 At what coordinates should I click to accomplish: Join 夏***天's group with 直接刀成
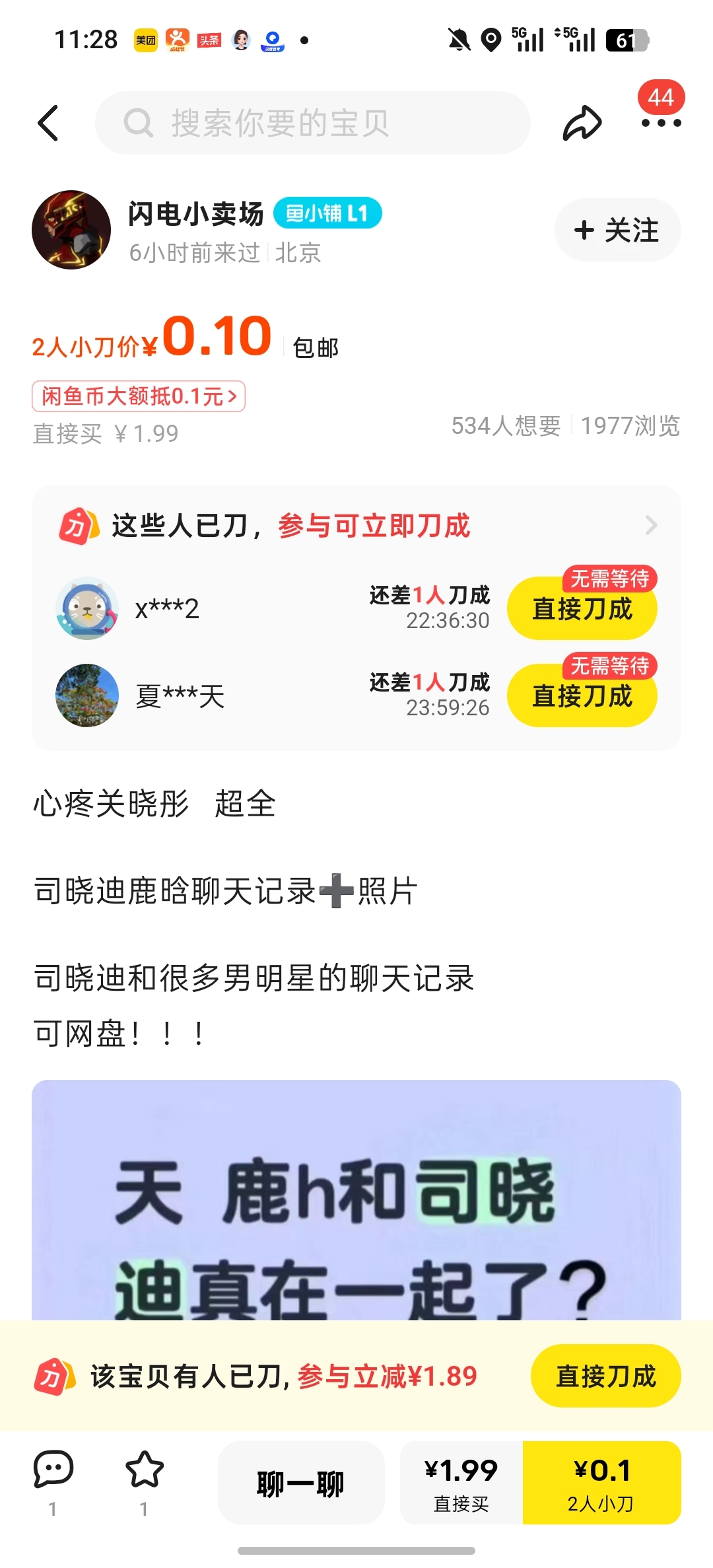[x=582, y=695]
